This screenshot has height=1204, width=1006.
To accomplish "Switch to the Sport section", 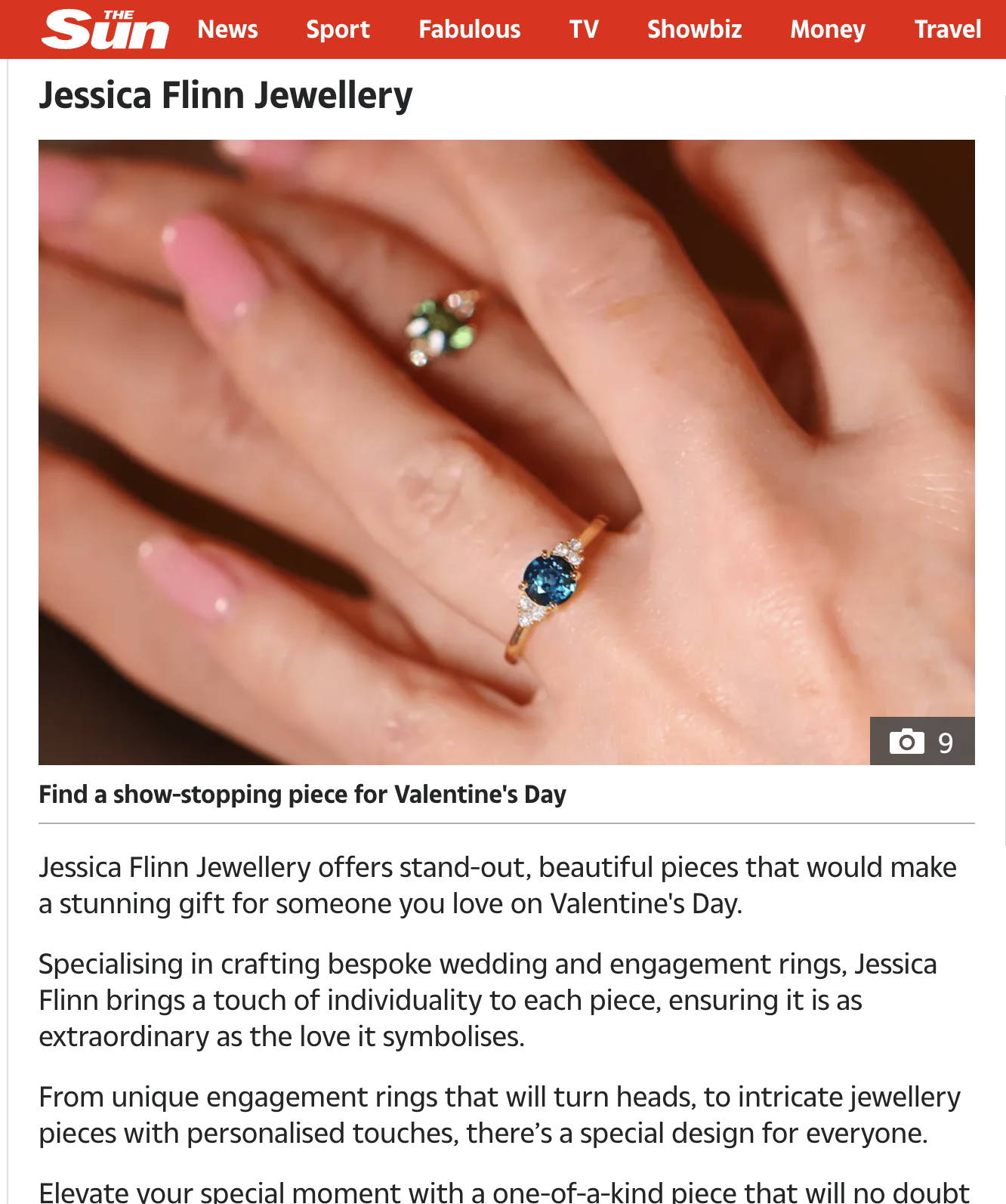I will click(x=338, y=29).
